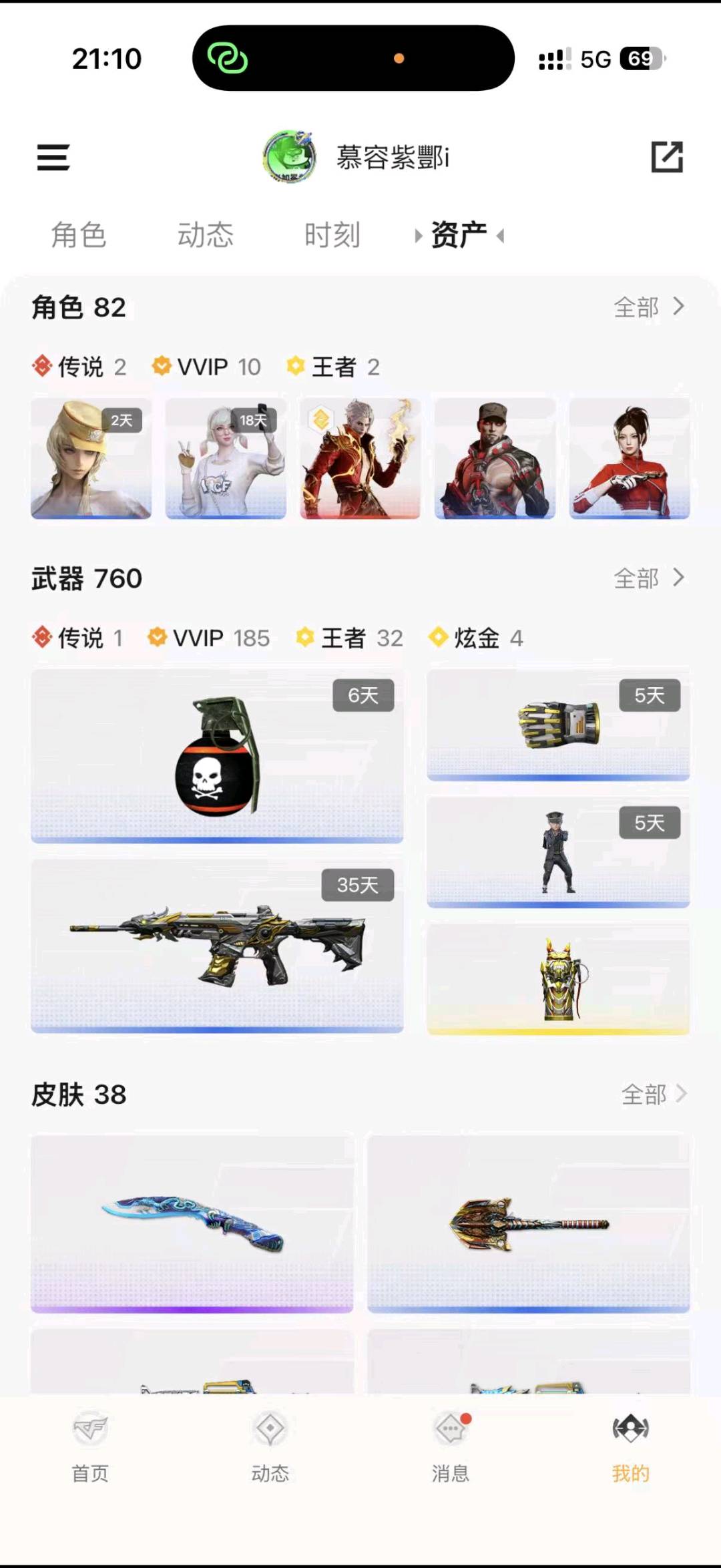Open the yellow hat character with 2天 badge
This screenshot has height=1568, width=721.
[91, 459]
